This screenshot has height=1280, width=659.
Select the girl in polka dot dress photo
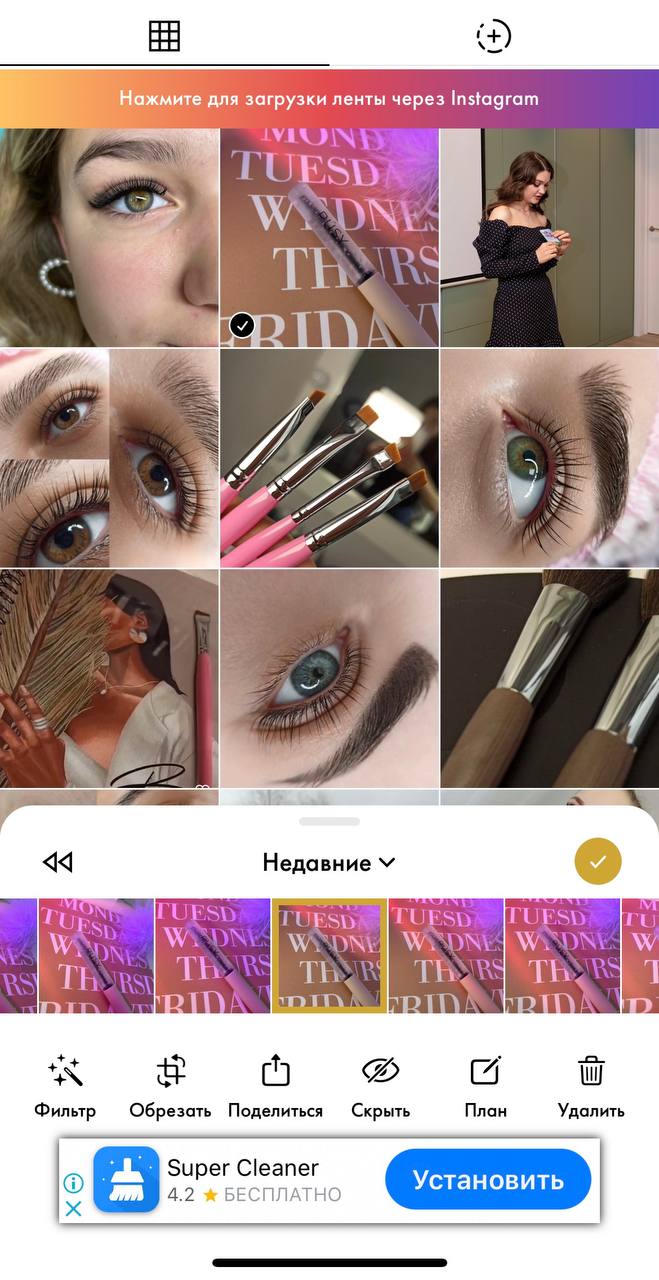pos(549,238)
